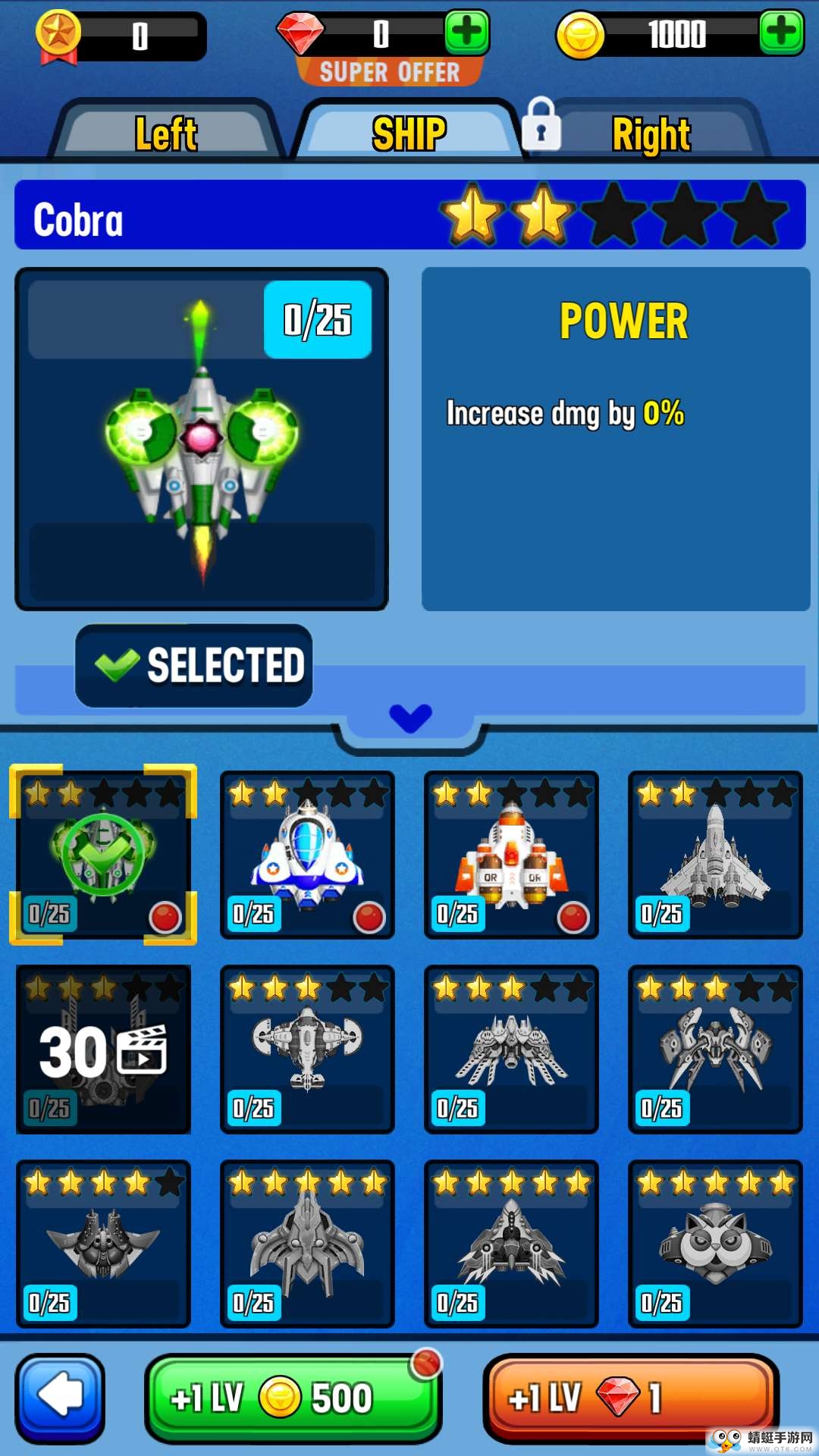Upgrade one level for 1 gem

[x=629, y=1398]
